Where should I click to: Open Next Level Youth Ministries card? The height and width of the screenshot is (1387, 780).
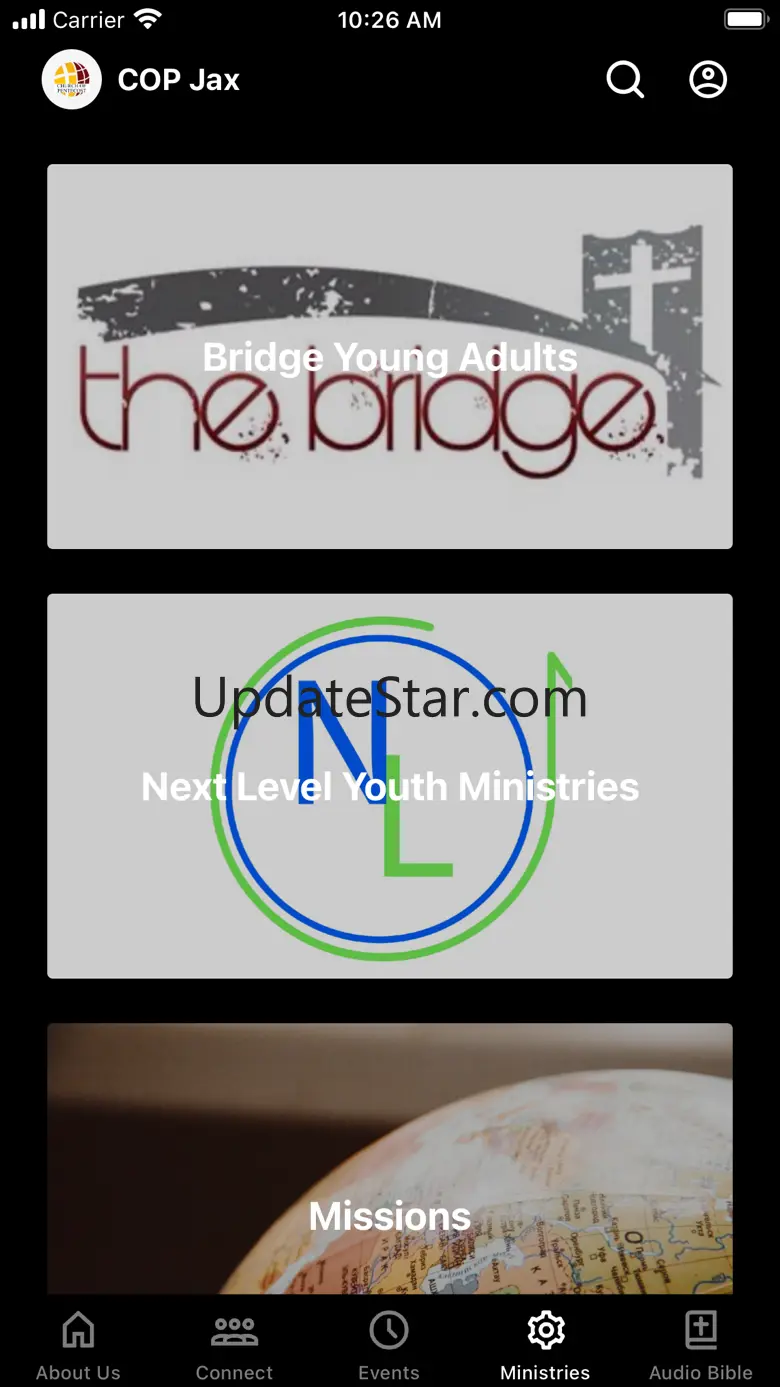390,786
